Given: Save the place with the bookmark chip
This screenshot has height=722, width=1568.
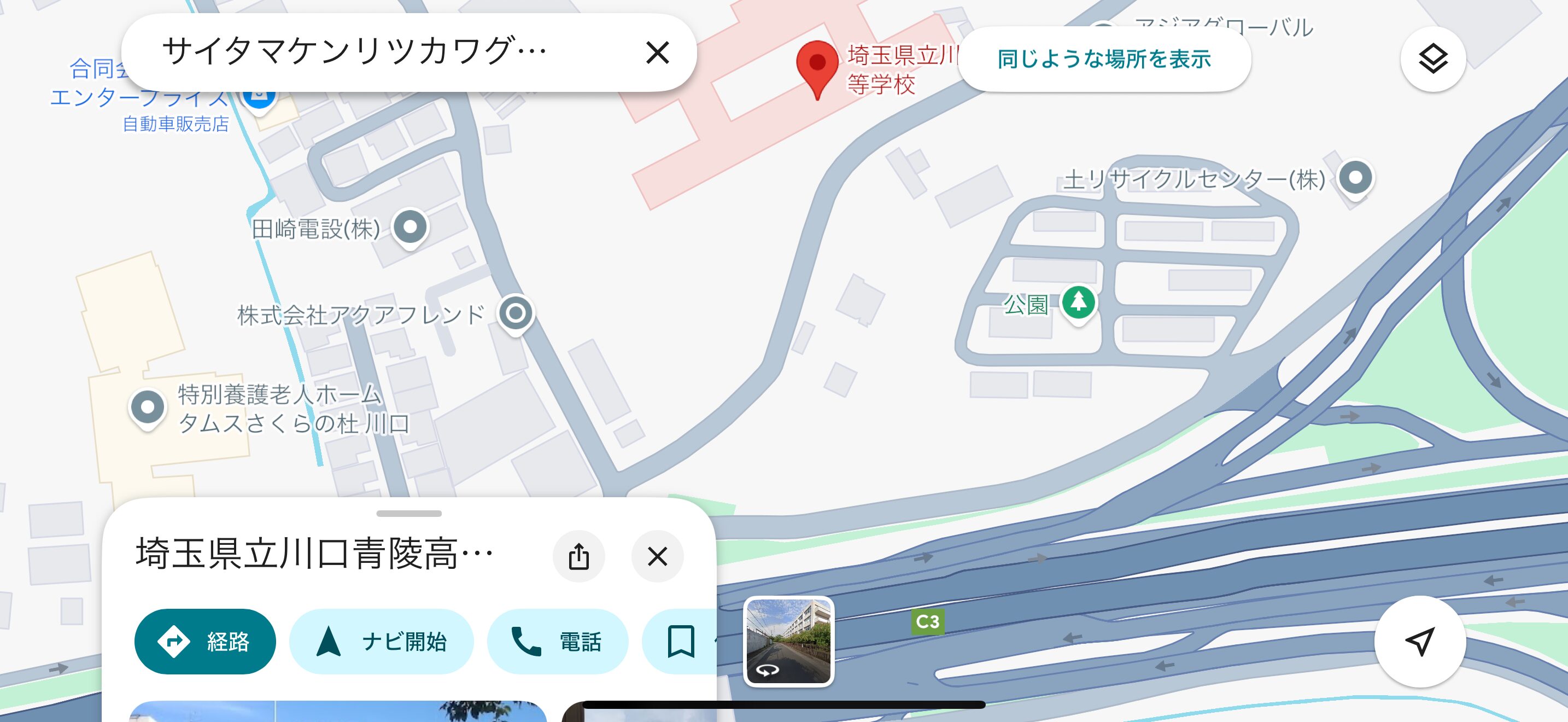Looking at the screenshot, I should click(682, 641).
